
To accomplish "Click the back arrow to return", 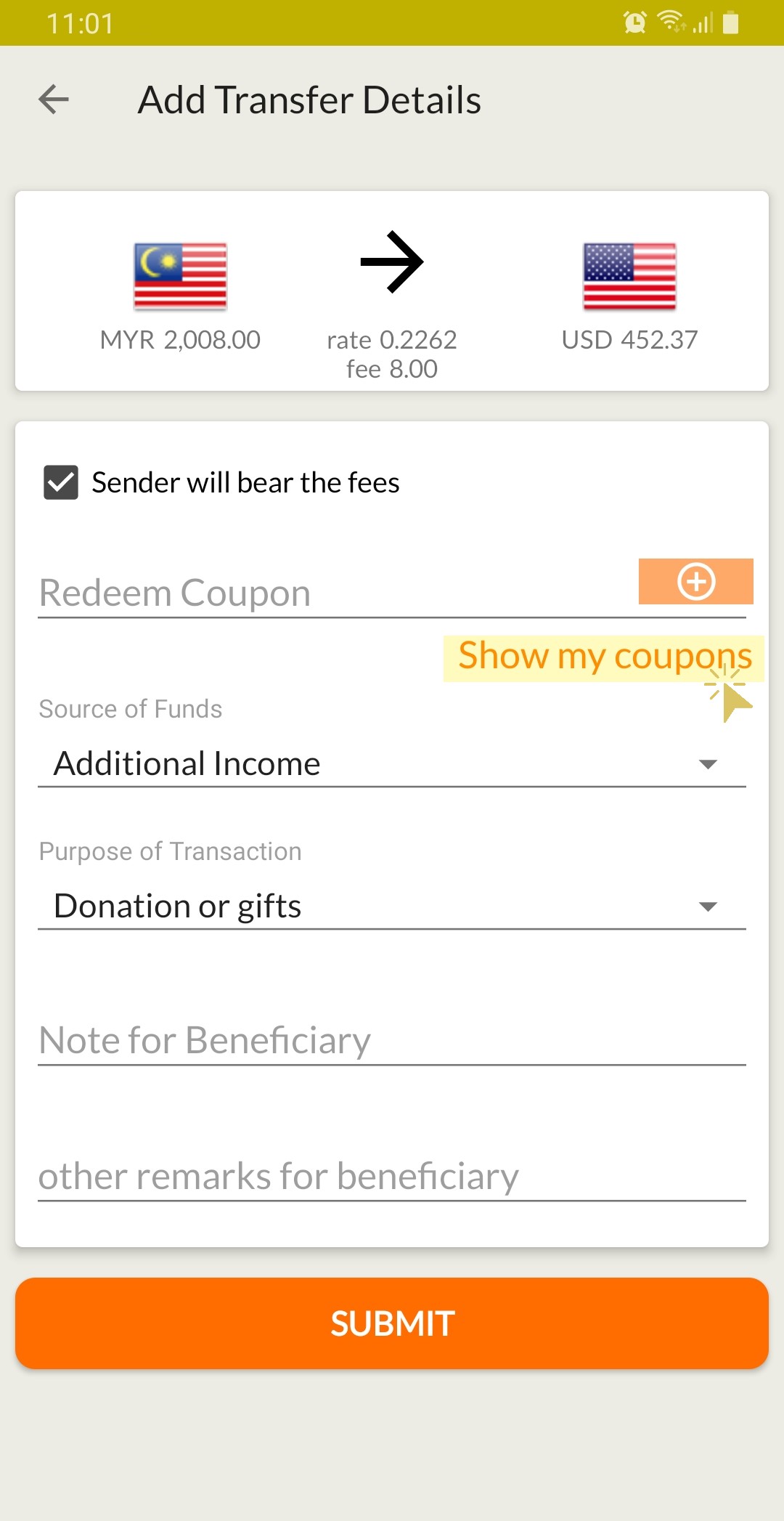I will point(53,100).
